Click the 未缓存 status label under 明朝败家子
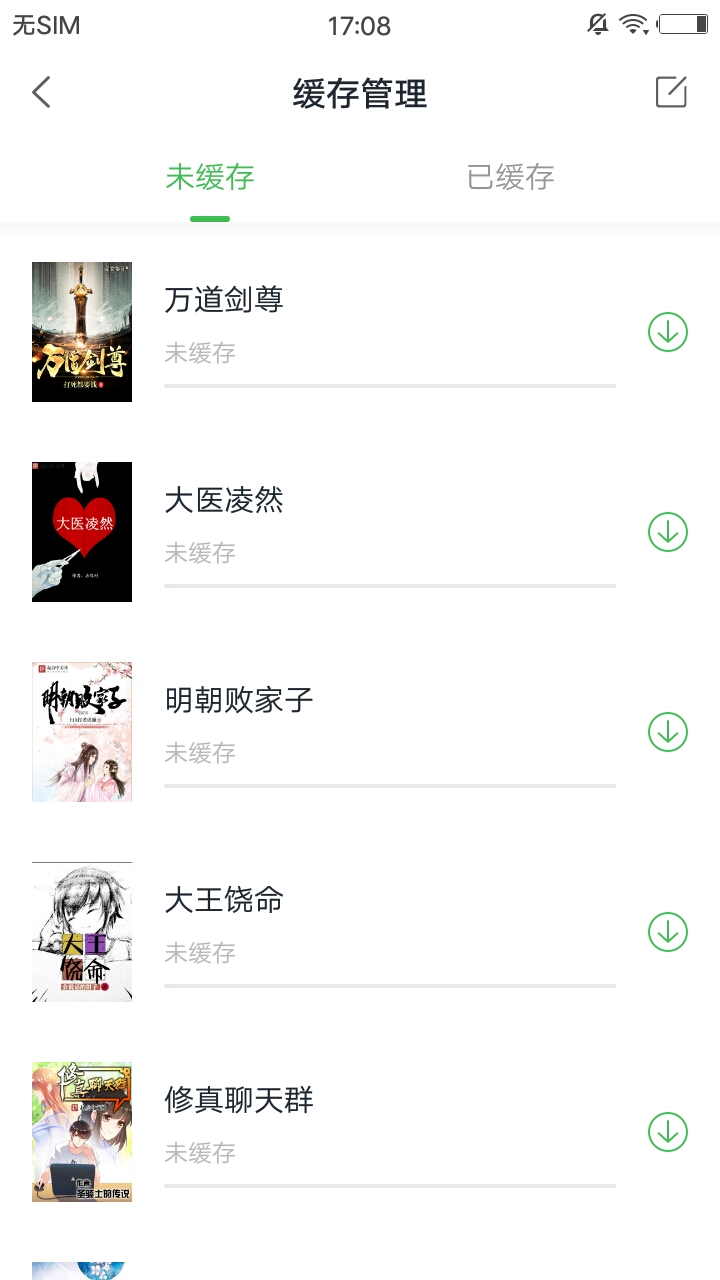This screenshot has height=1280, width=720. 200,753
